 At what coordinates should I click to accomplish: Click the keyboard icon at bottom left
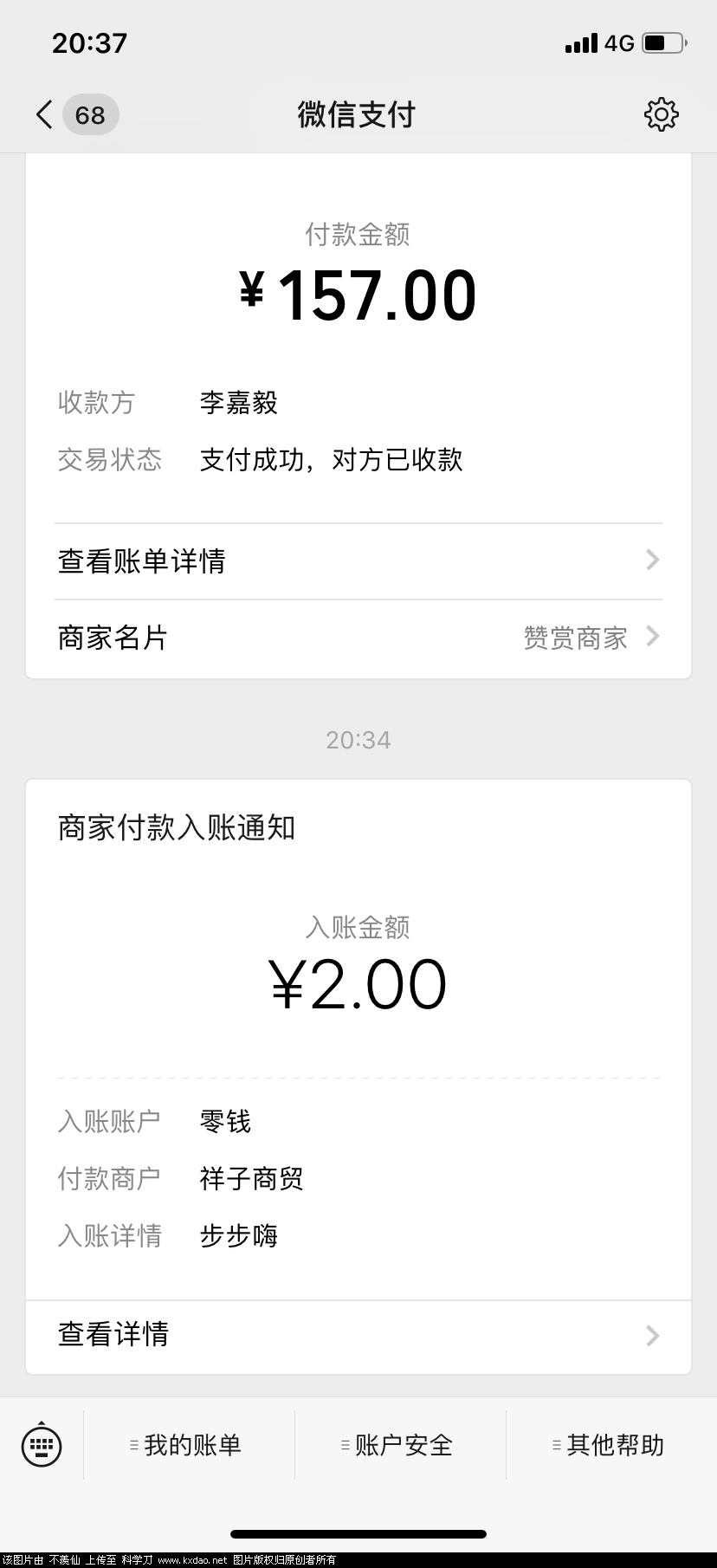point(41,1445)
